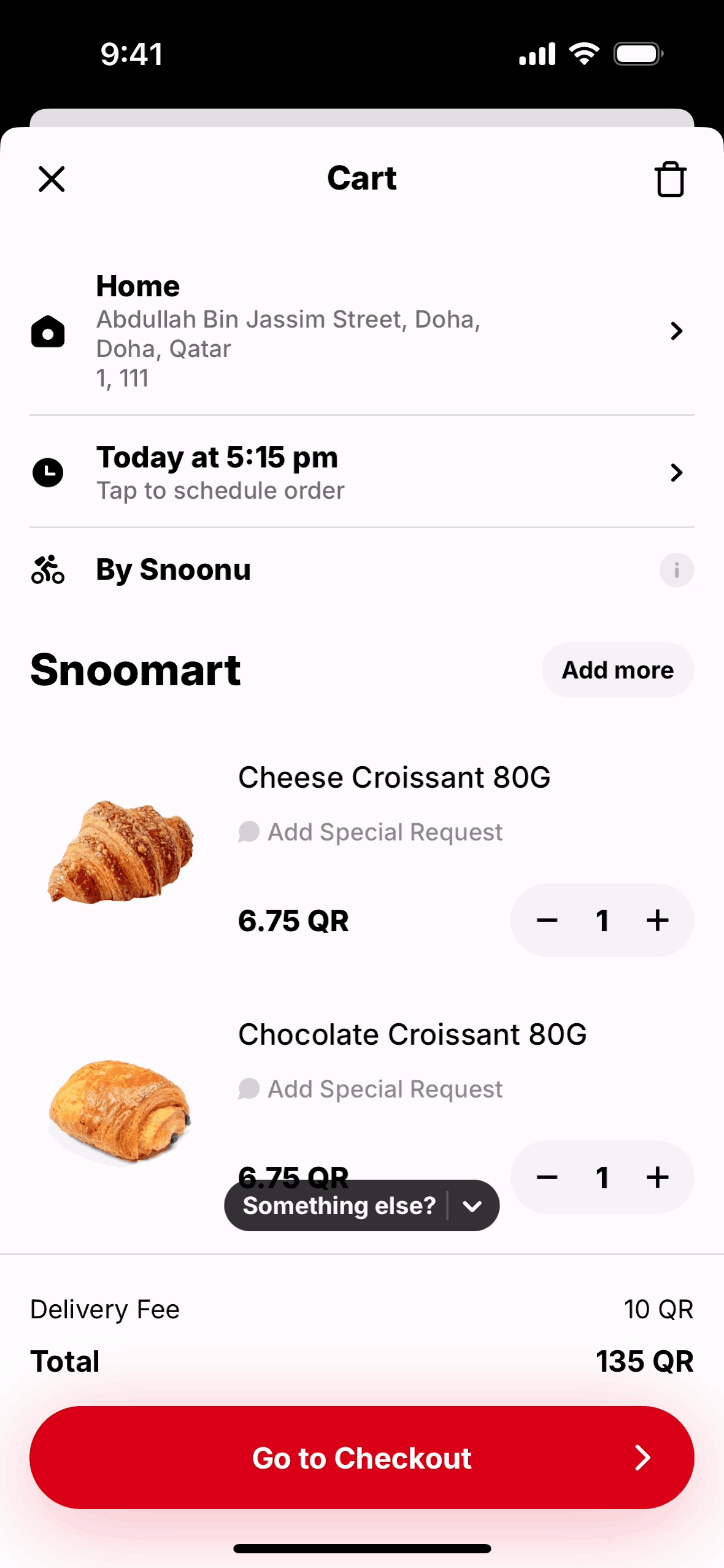Click the clock icon for delivery time
Screen dimensions: 724x1568
click(48, 472)
